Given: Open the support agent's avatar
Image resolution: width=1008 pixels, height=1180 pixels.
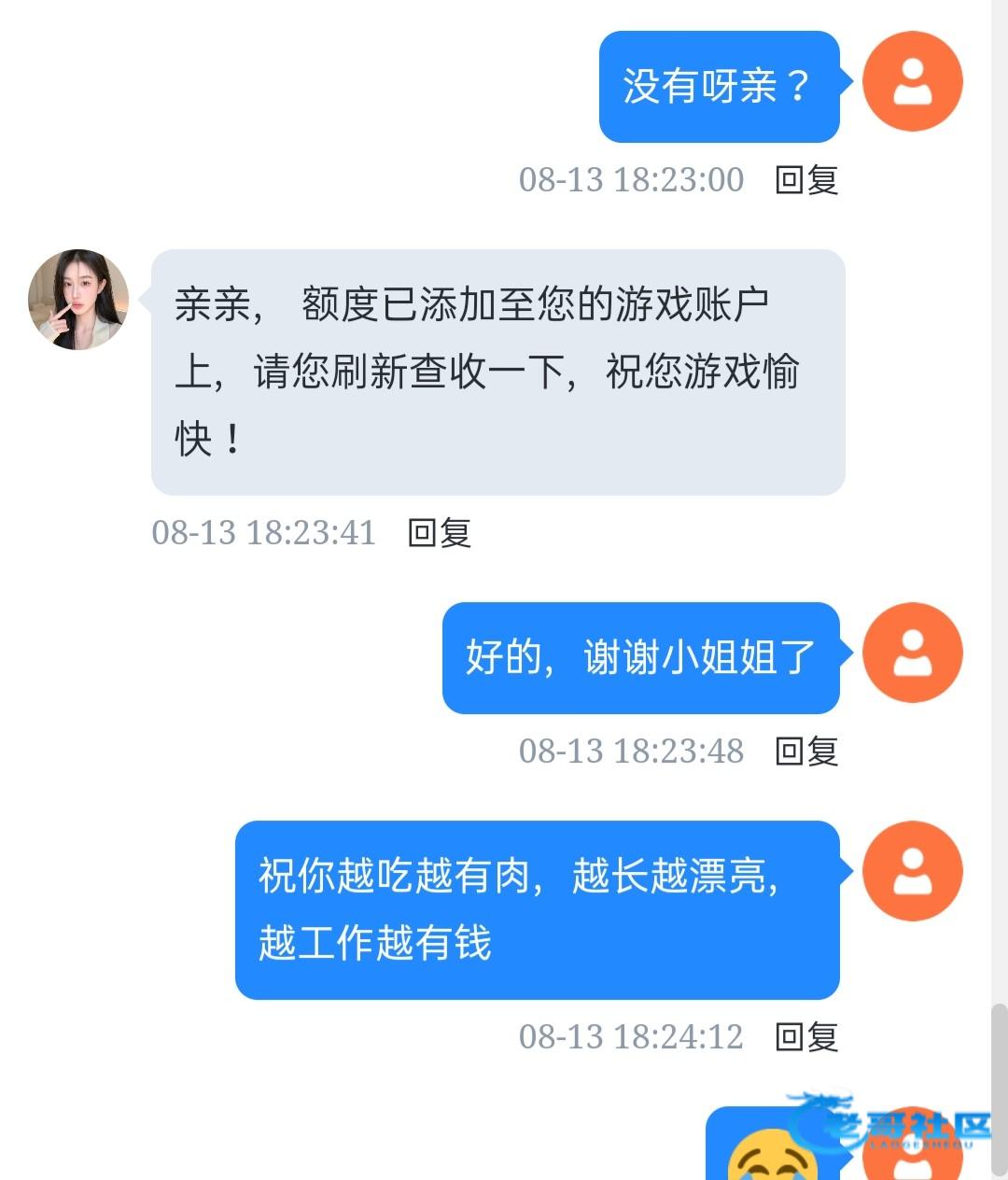Looking at the screenshot, I should (x=78, y=300).
